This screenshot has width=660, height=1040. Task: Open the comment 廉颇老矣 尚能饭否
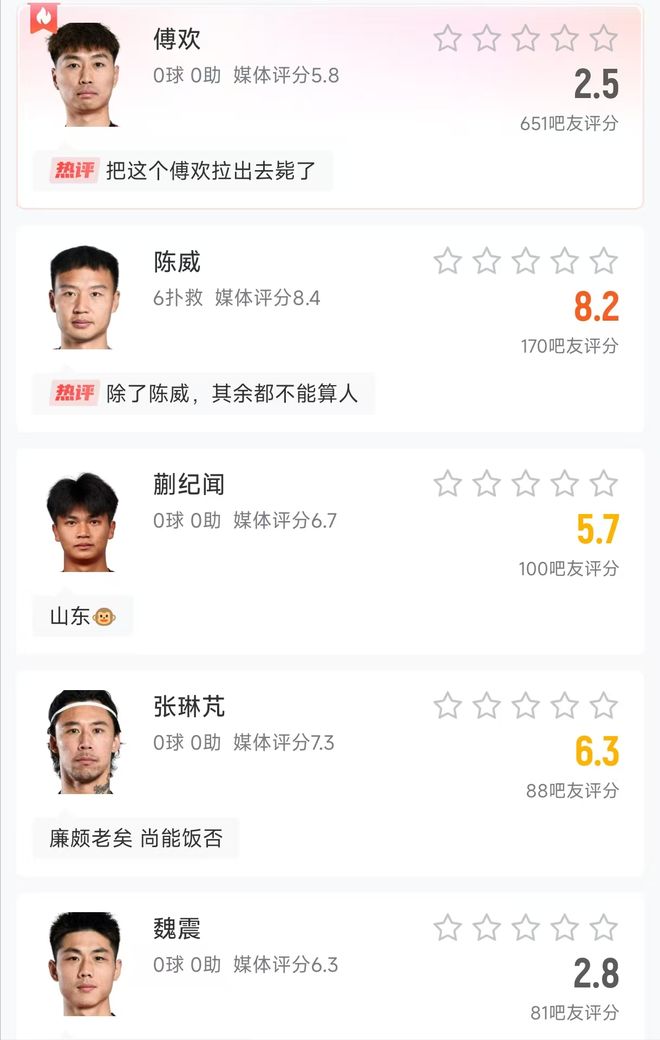[136, 838]
